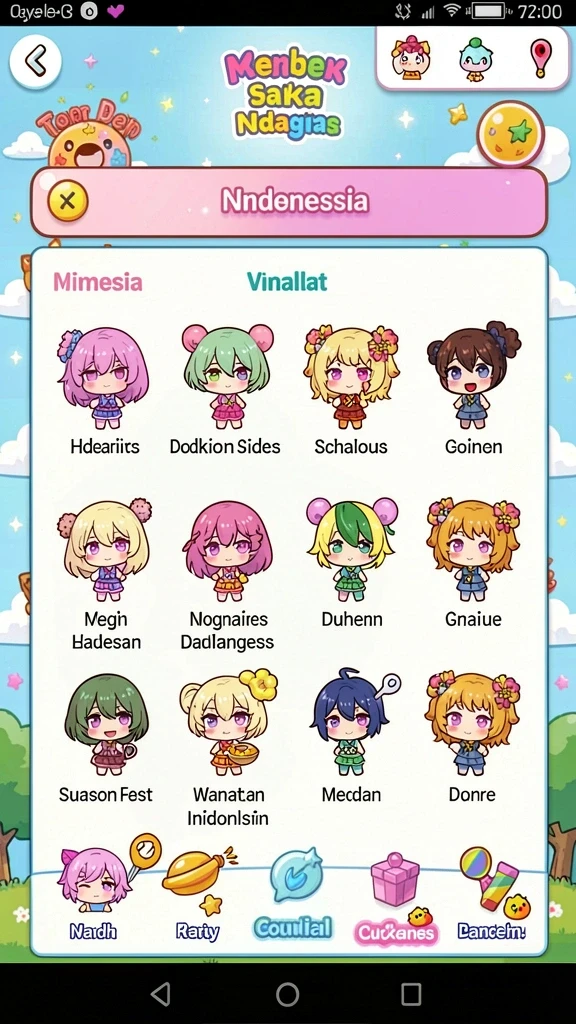This screenshot has height=1024, width=576.
Task: Tap the Android home button
Action: coord(287,995)
